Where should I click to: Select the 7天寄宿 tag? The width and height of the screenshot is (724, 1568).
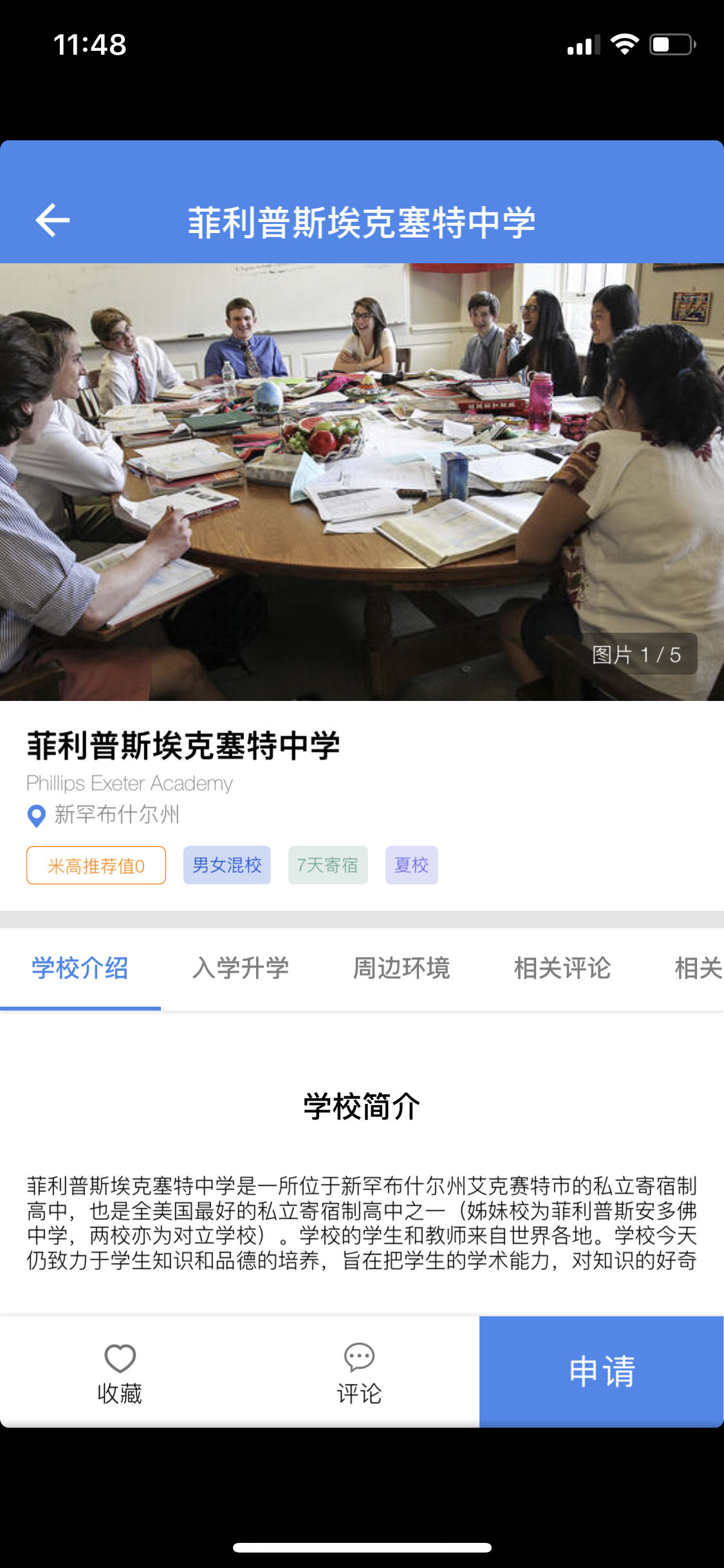tap(328, 865)
